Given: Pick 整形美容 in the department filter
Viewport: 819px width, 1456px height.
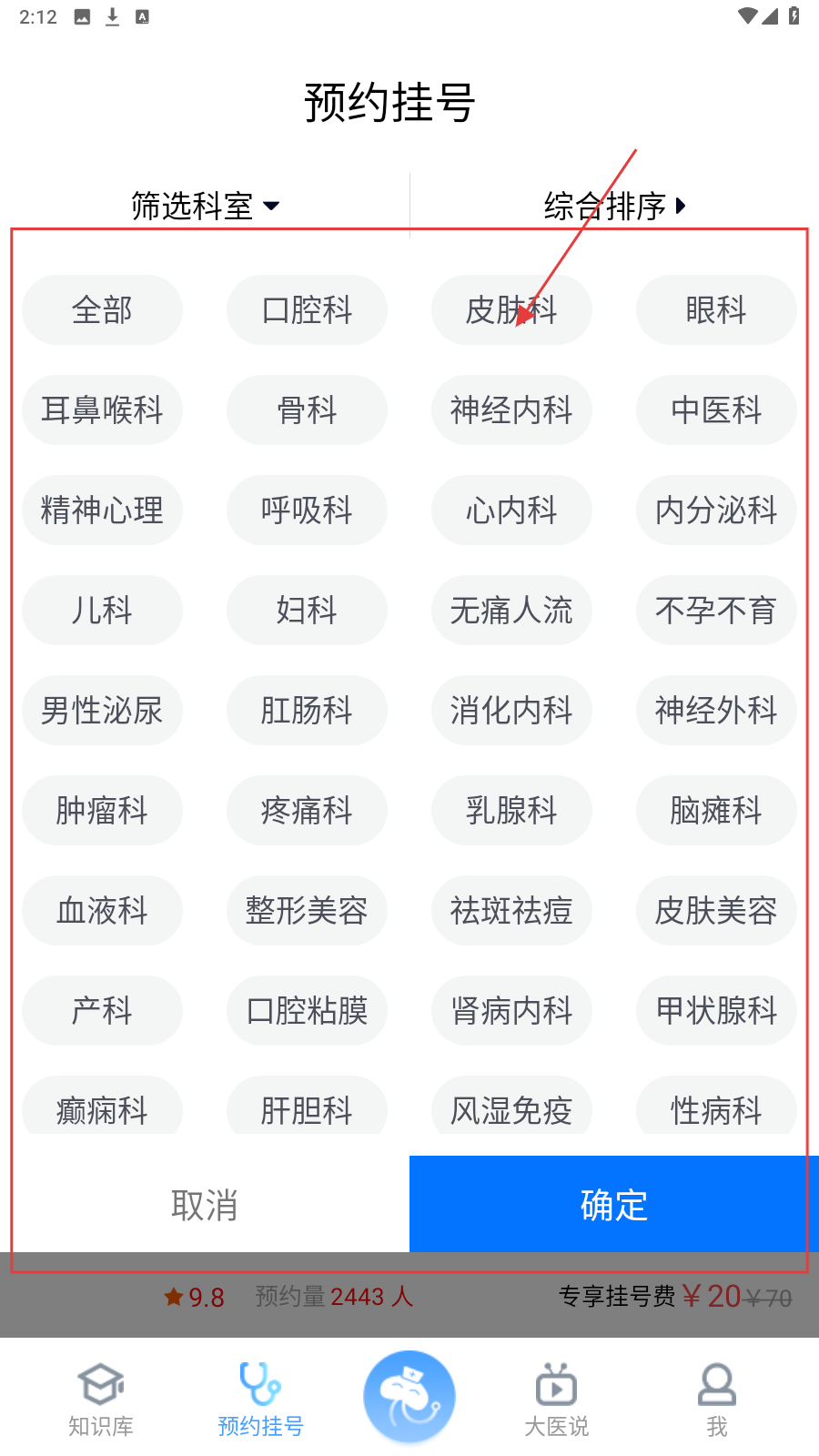Looking at the screenshot, I should point(307,911).
